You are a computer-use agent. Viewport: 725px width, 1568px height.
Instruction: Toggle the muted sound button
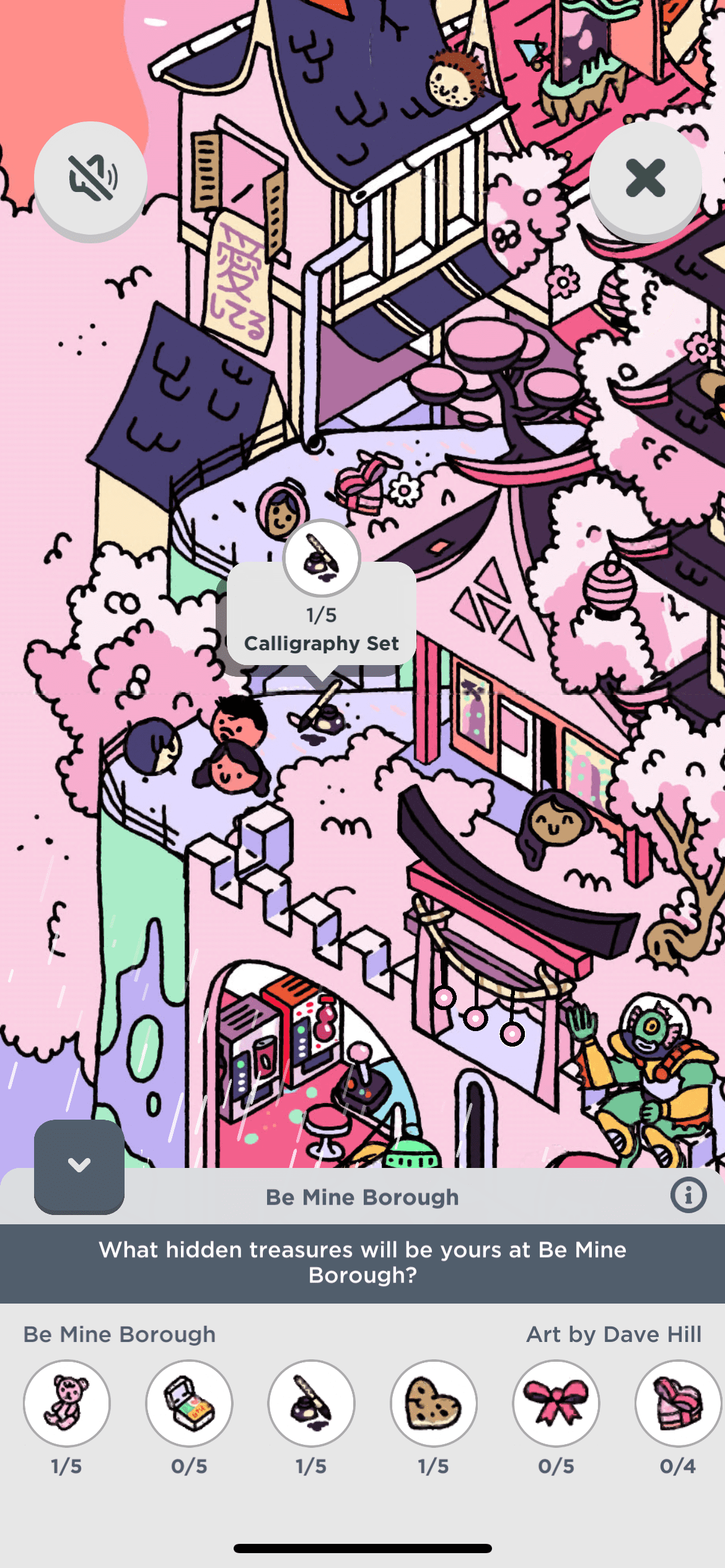coord(90,178)
